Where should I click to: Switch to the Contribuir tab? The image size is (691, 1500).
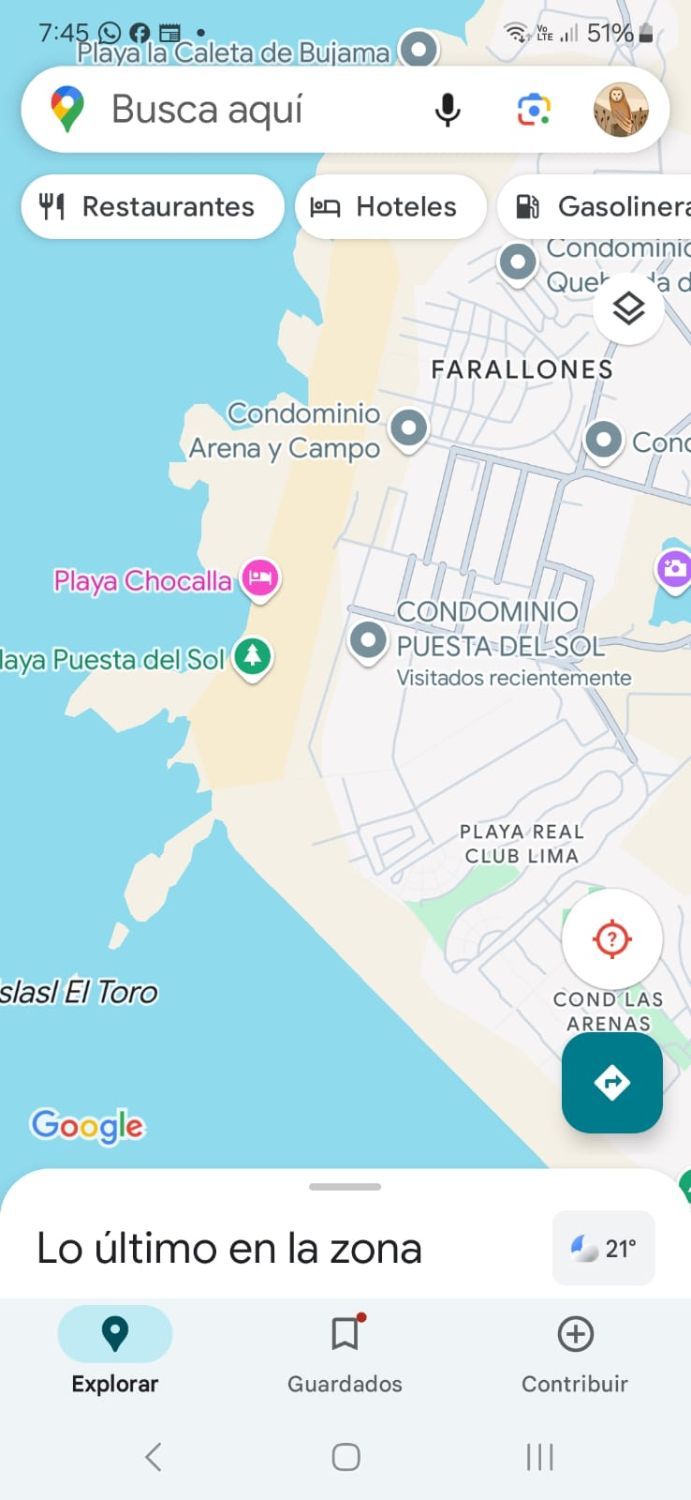(x=575, y=1354)
